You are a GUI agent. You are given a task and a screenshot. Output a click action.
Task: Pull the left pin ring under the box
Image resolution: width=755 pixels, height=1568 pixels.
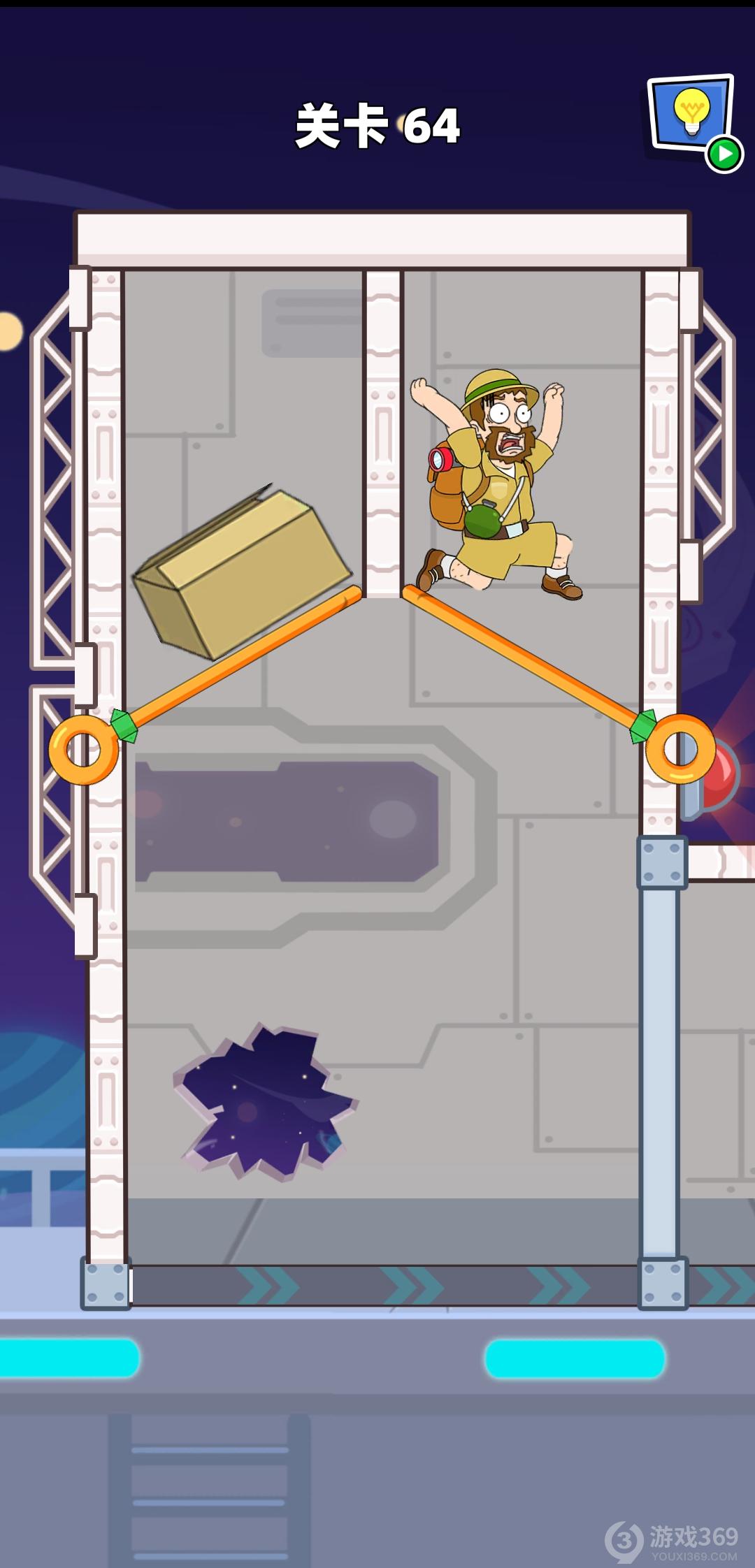click(83, 749)
